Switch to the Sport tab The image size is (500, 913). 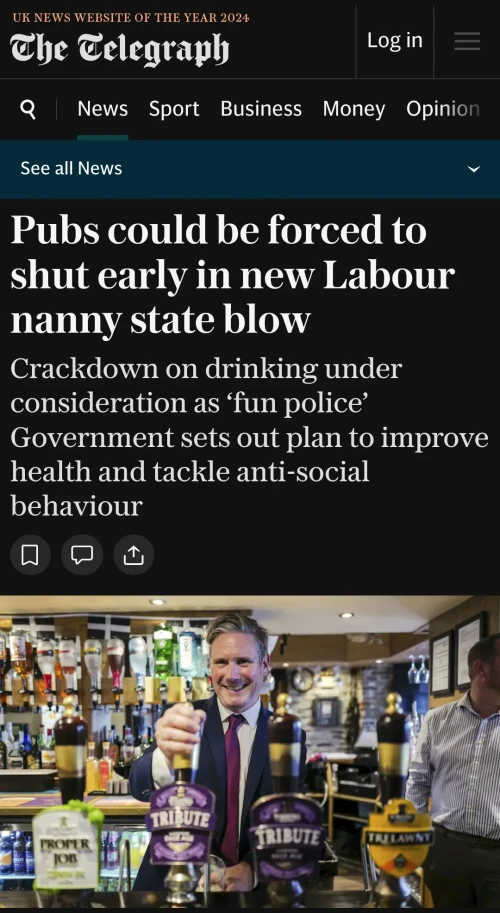coord(174,109)
